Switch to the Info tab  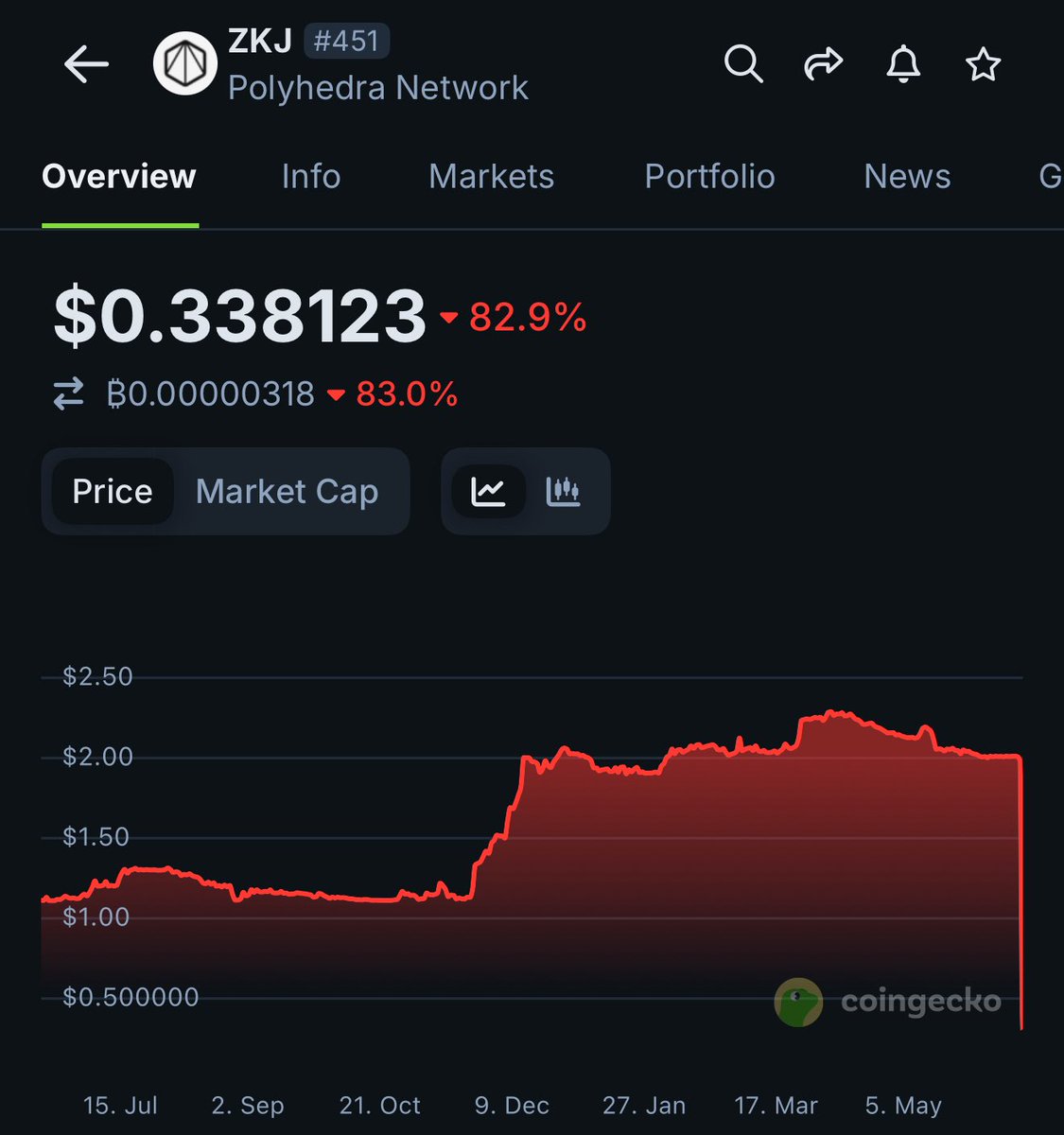(x=310, y=177)
